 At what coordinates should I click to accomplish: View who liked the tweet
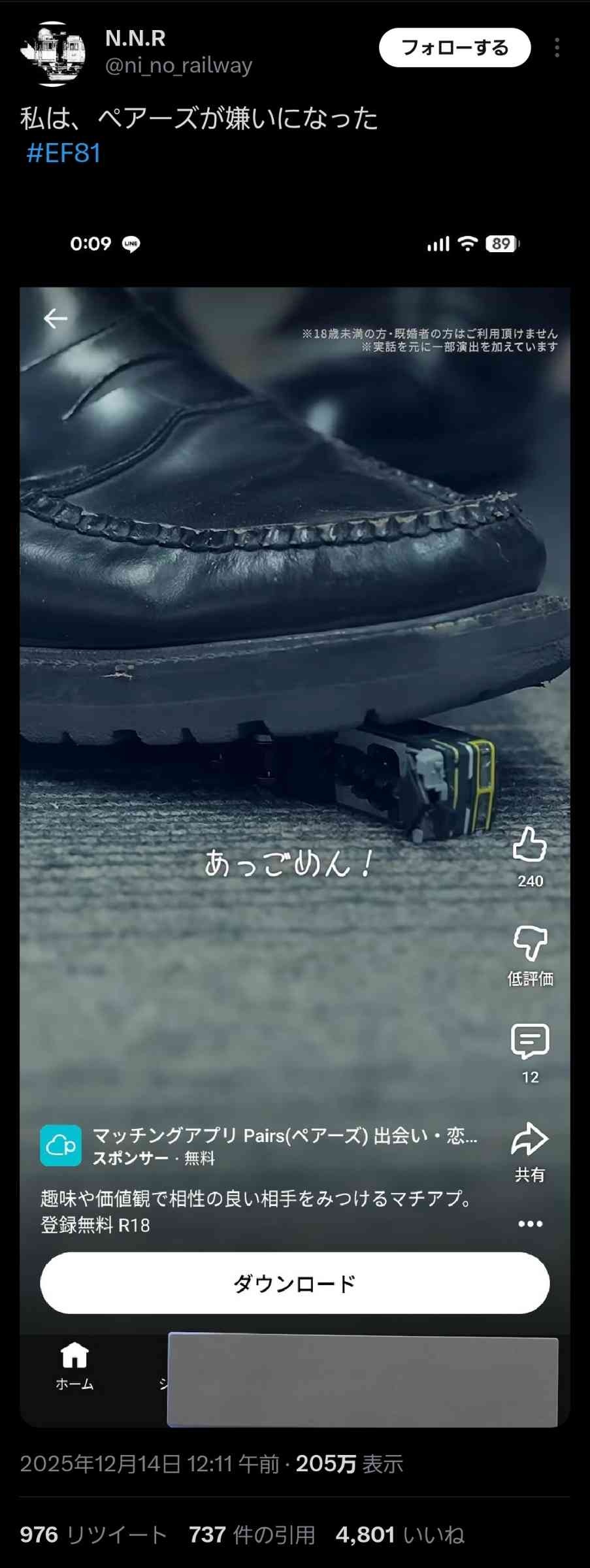point(400,1535)
